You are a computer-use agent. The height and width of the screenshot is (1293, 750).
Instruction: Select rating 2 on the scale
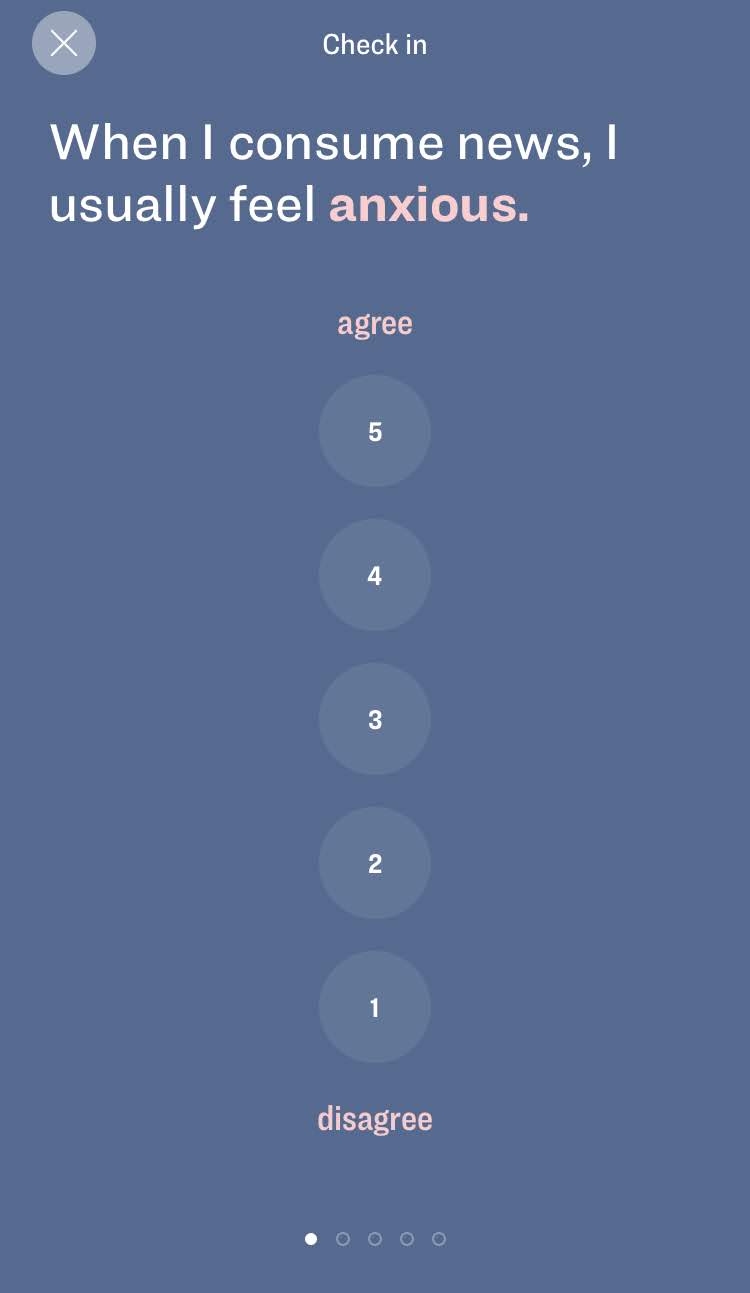click(375, 863)
